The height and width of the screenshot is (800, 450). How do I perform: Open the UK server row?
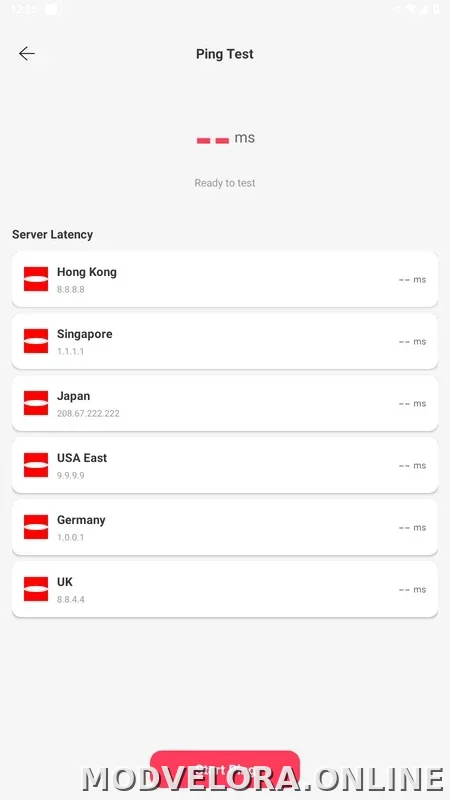[225, 589]
